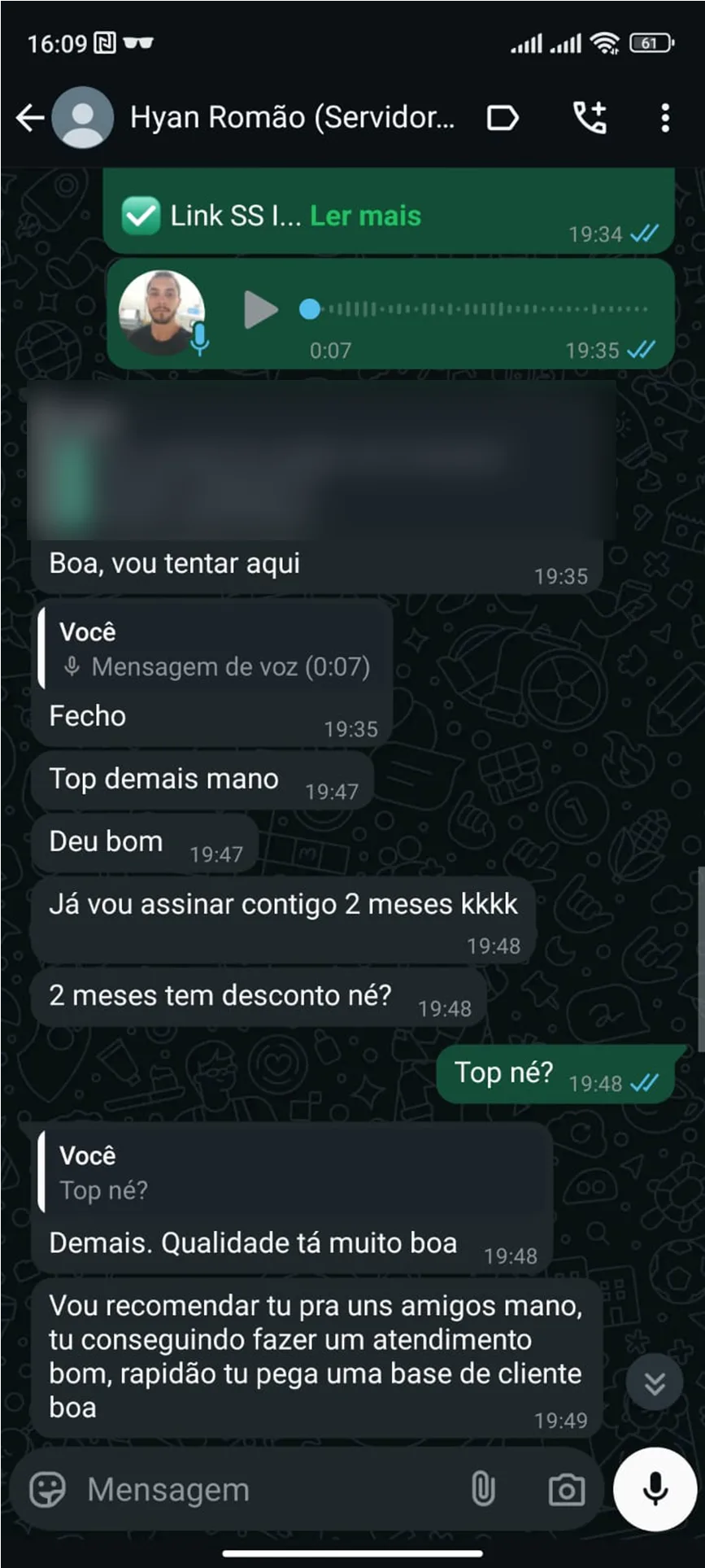The width and height of the screenshot is (705, 1568).
Task: Open Hyan Romão's contact profile picture
Action: pyautogui.click(x=83, y=118)
